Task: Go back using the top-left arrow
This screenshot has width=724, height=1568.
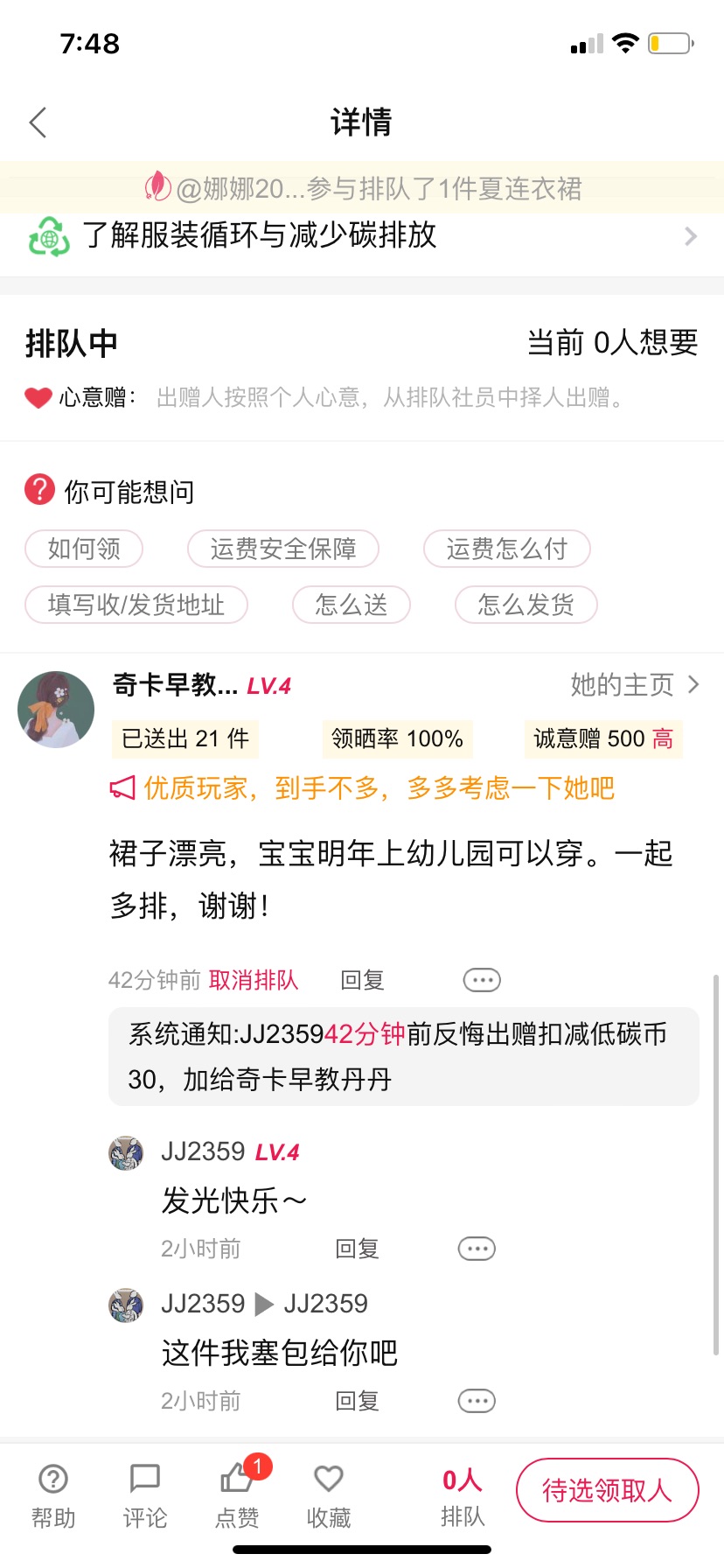Action: click(x=38, y=122)
